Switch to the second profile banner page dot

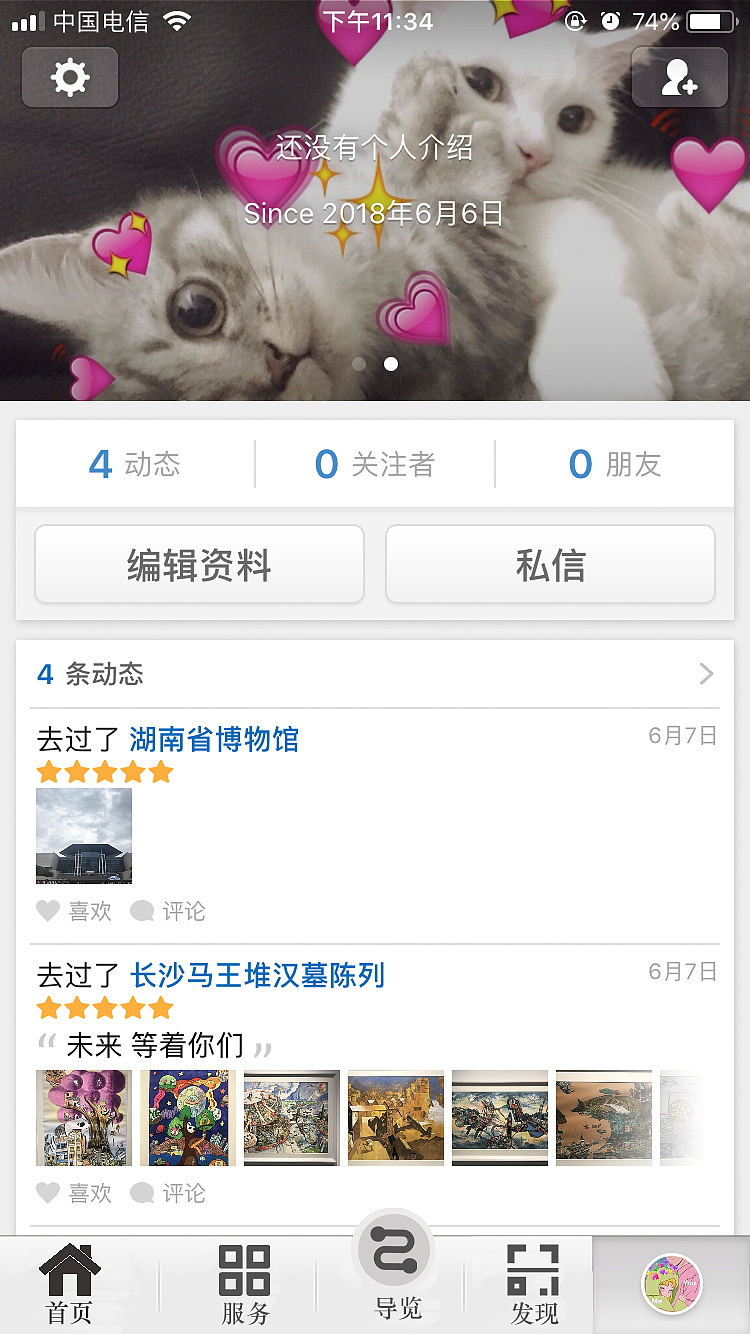tap(391, 364)
